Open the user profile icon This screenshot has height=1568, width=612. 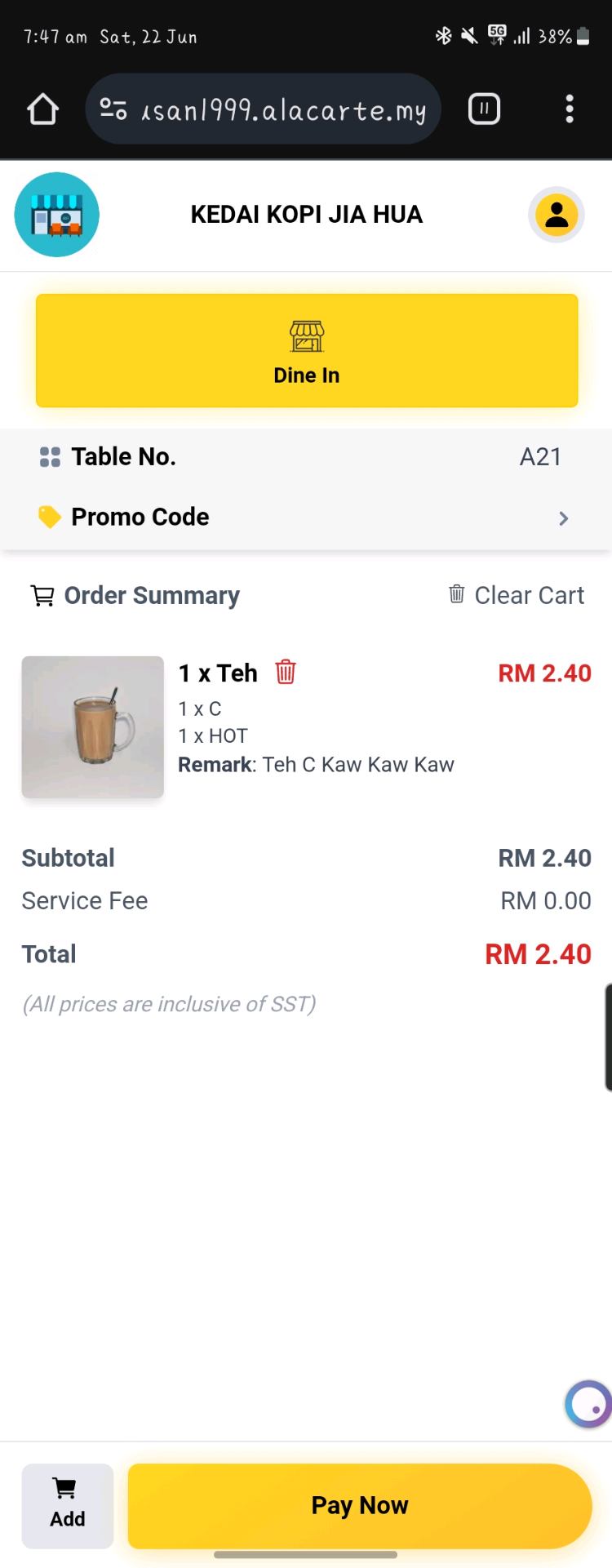557,215
